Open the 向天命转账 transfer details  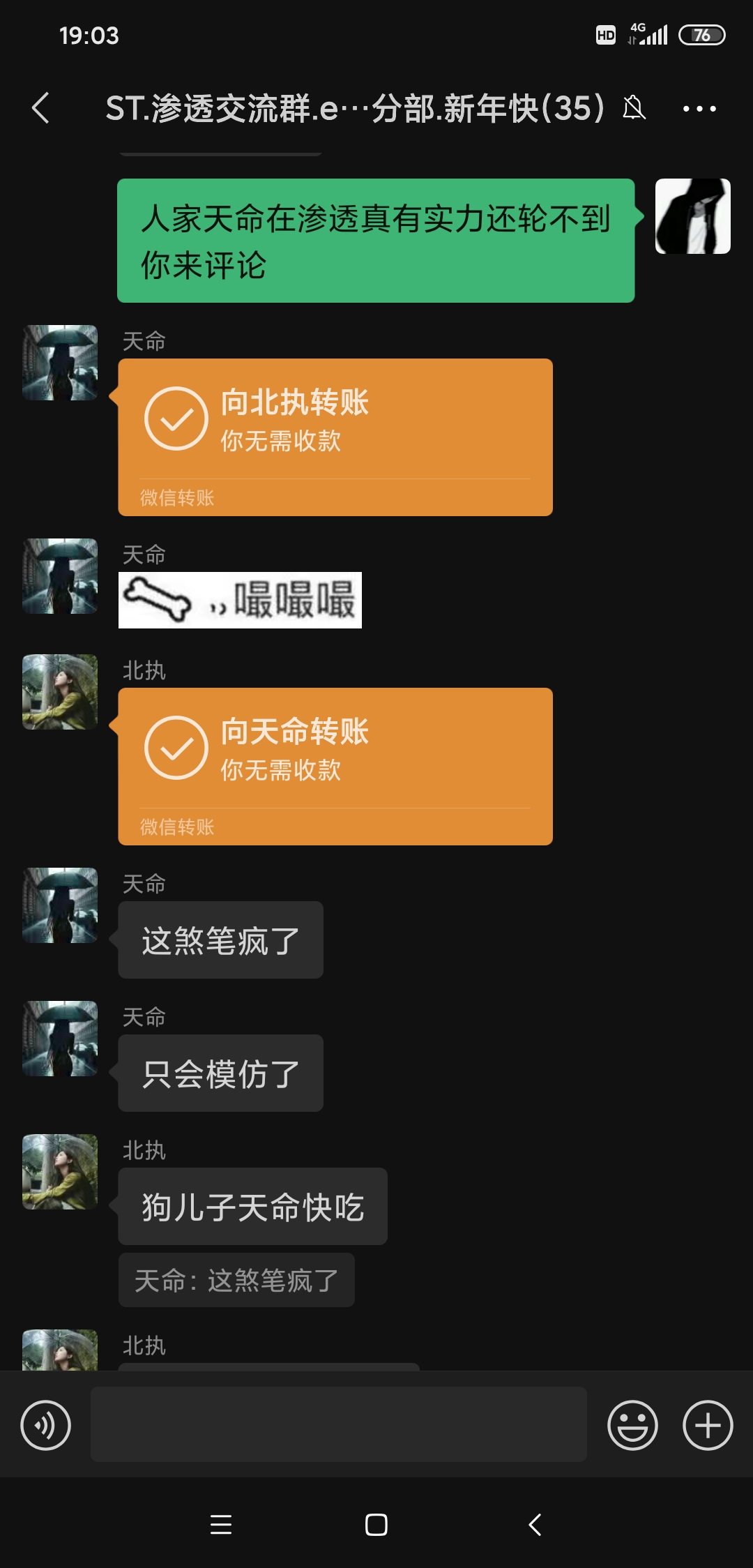tap(333, 766)
